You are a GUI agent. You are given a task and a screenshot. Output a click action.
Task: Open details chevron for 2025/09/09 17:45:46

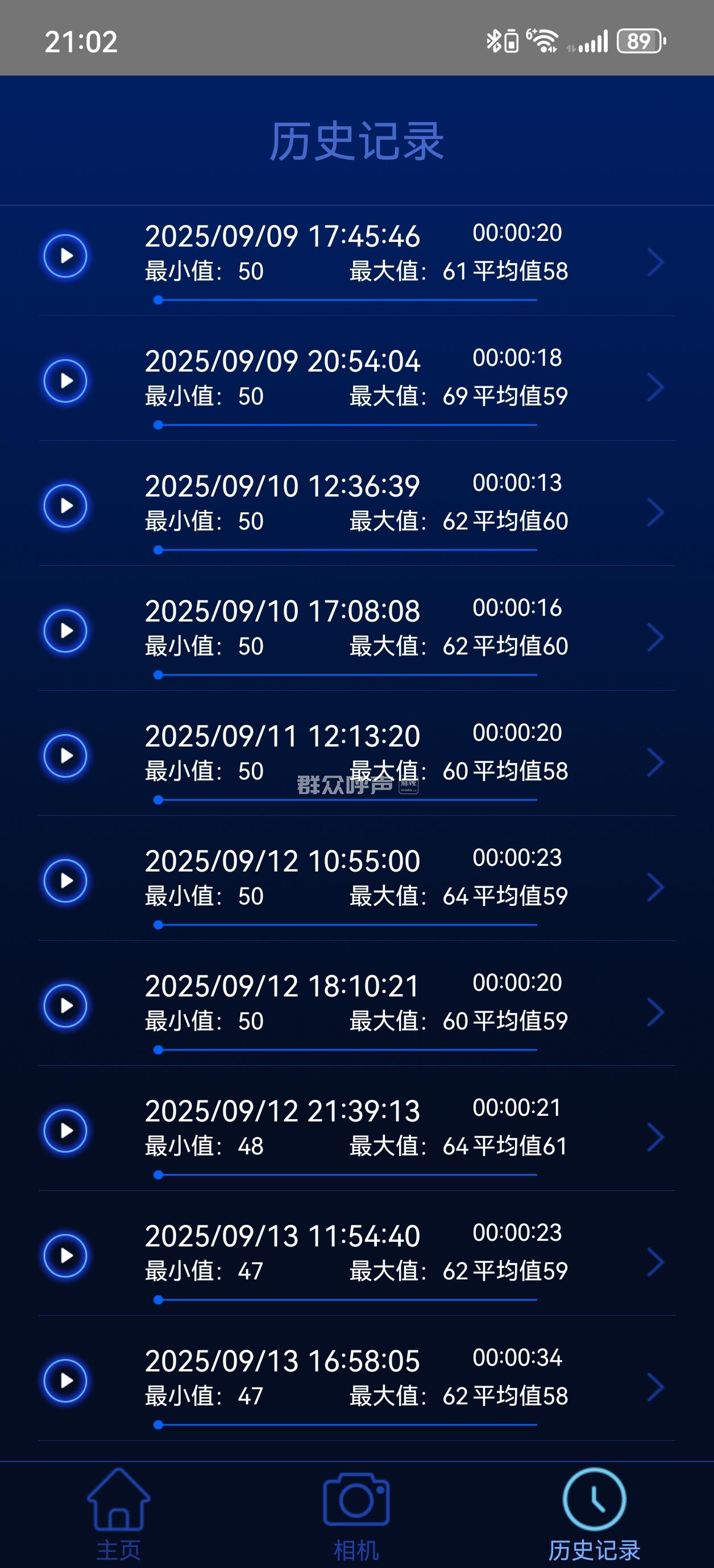coord(655,262)
